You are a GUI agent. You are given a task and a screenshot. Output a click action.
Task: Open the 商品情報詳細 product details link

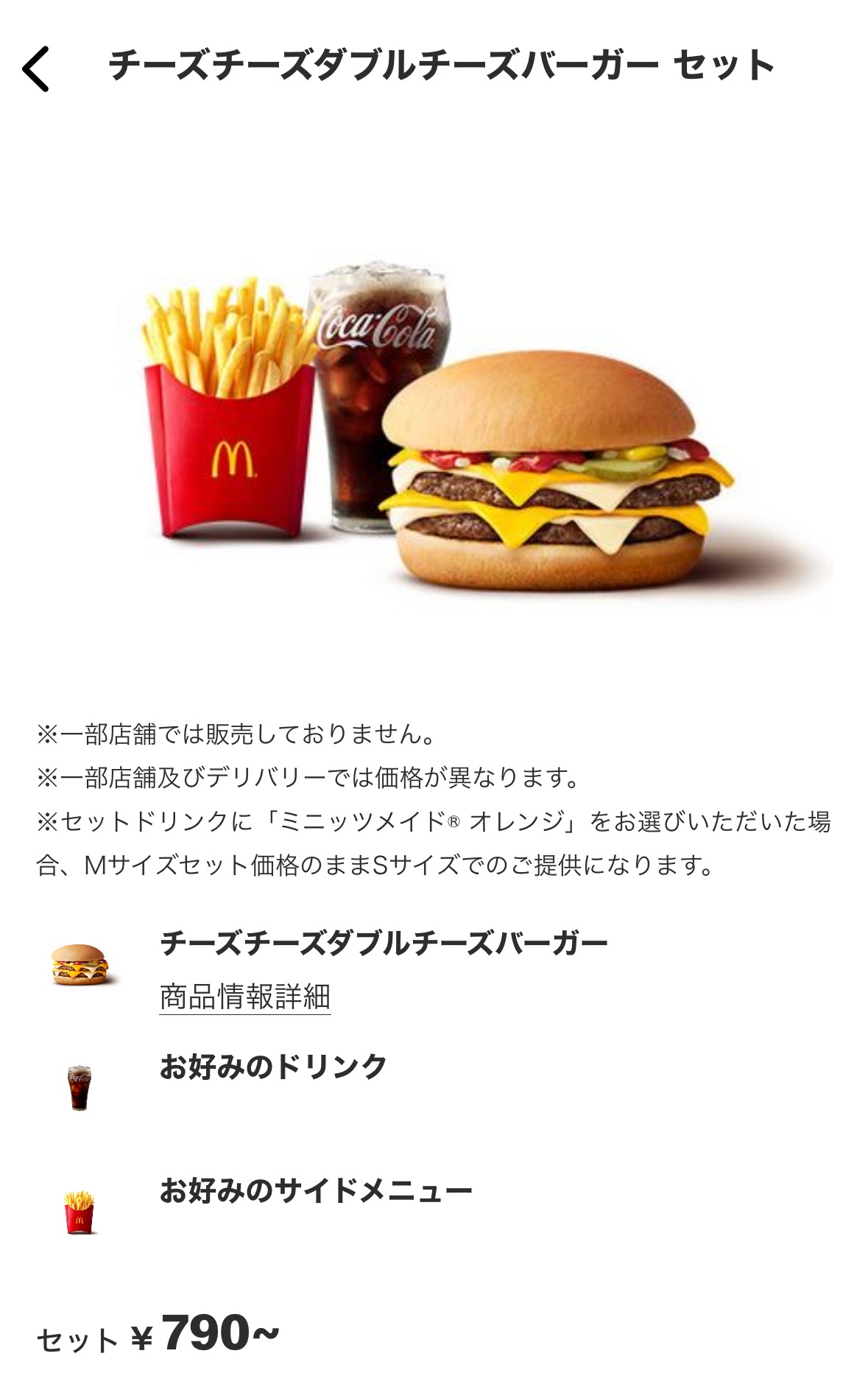244,997
